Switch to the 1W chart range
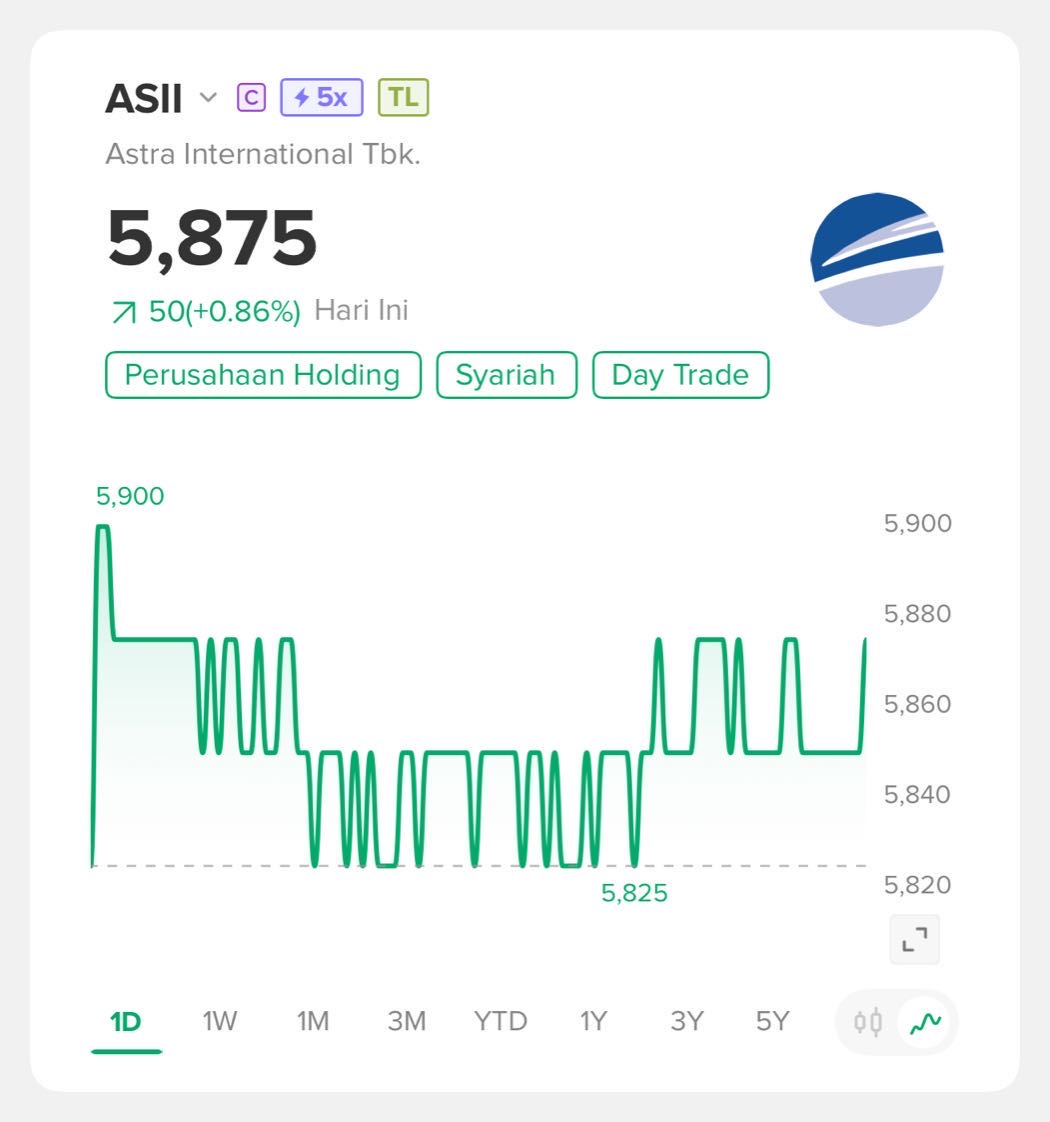This screenshot has height=1122, width=1050. pos(219,1021)
